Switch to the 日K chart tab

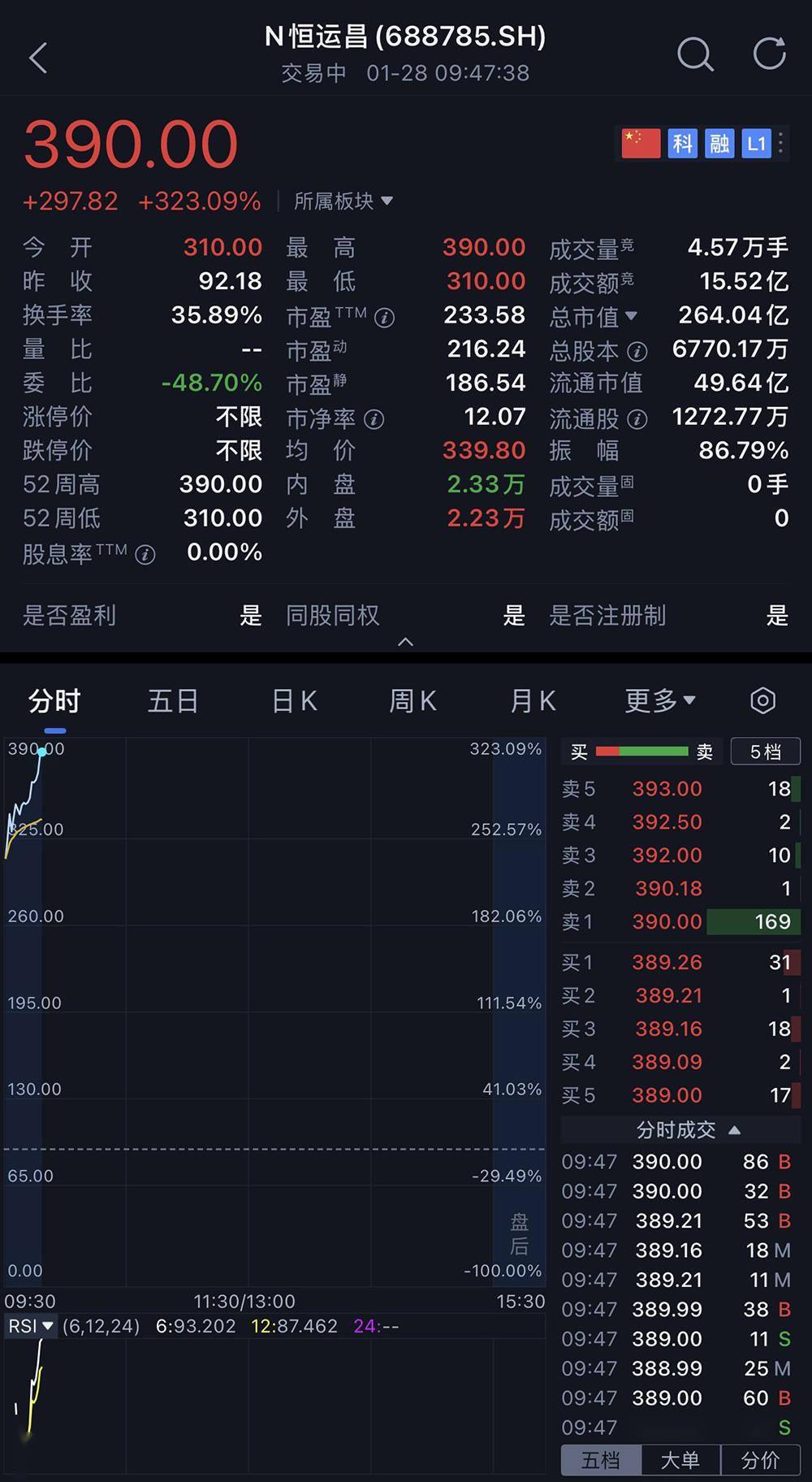(x=294, y=700)
